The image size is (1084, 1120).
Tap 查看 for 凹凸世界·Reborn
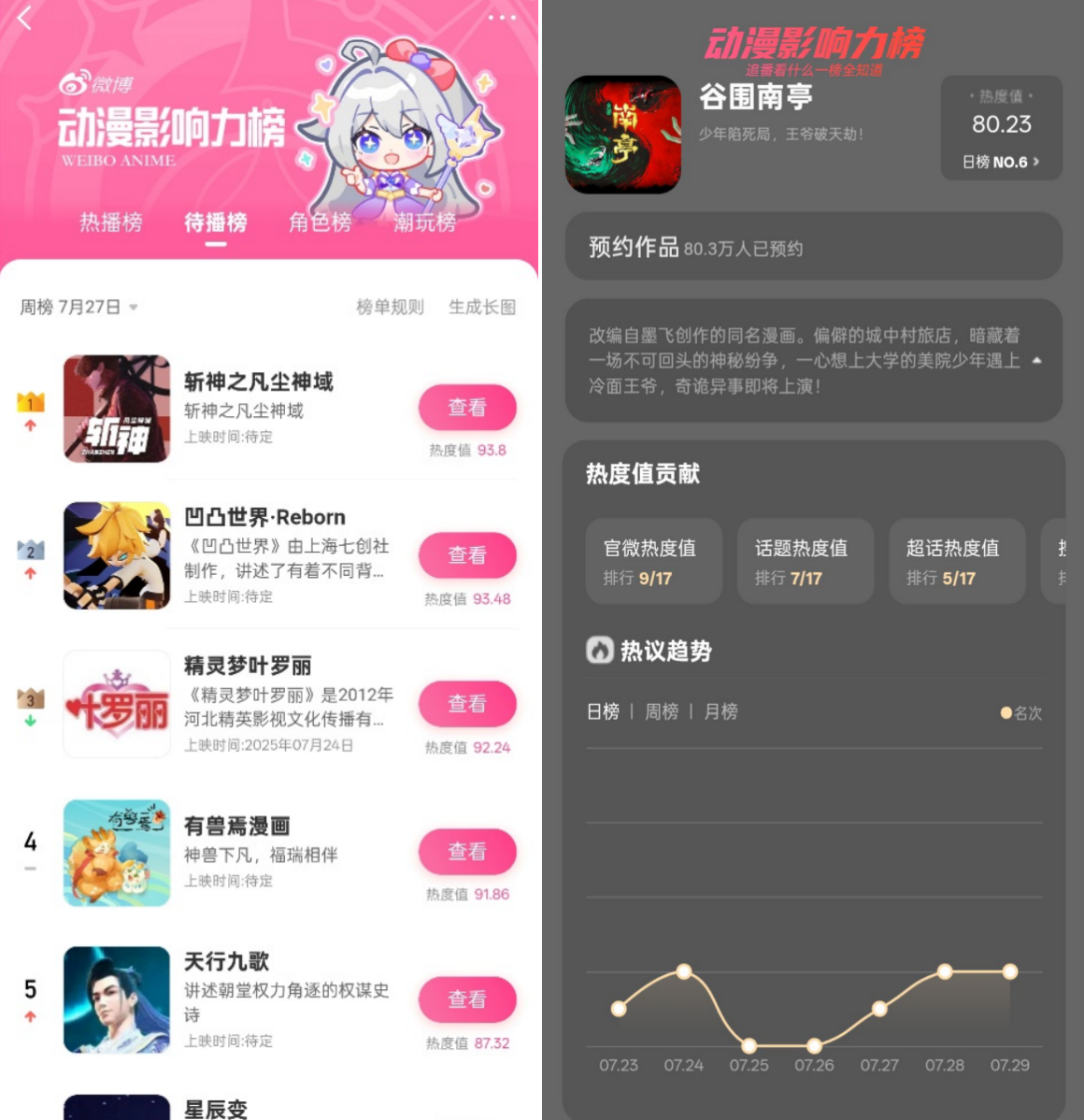coord(467,555)
